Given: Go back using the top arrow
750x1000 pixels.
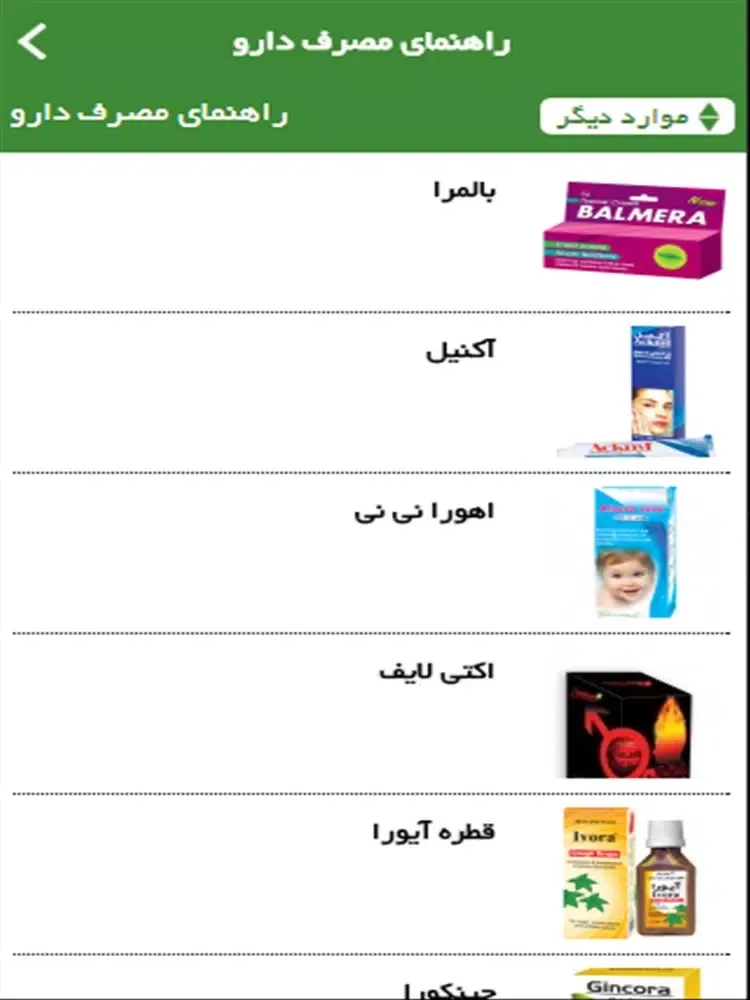Looking at the screenshot, I should click(x=33, y=42).
